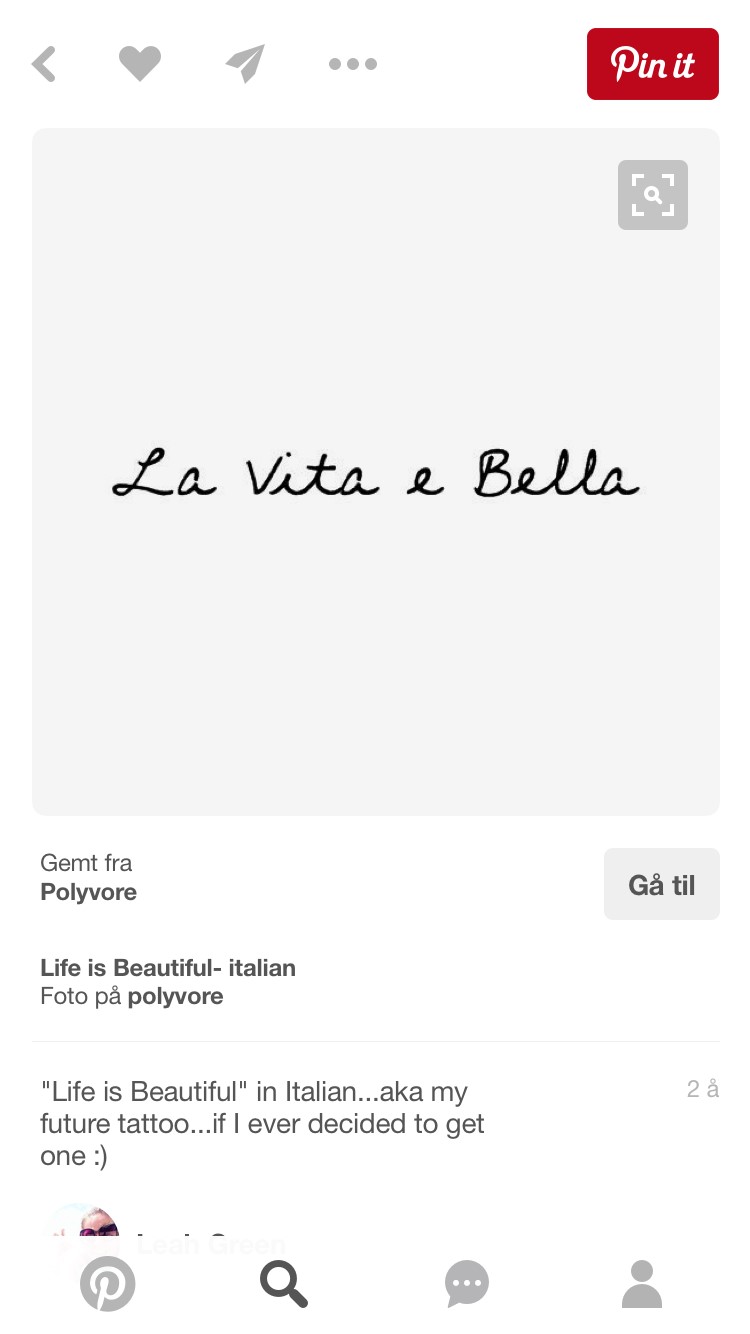Like this pin with the heart
This screenshot has height=1334, width=750.
[140, 64]
